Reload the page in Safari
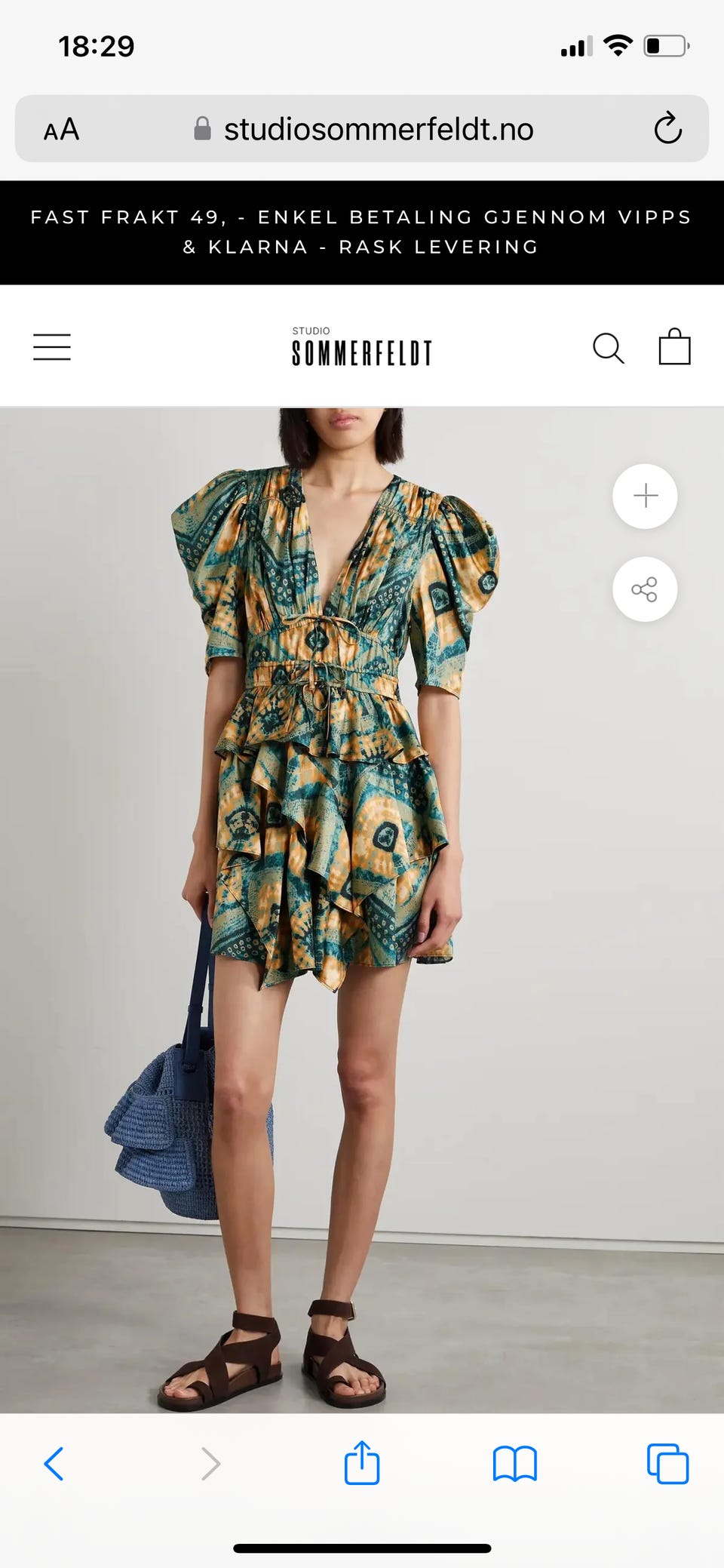 click(x=667, y=128)
